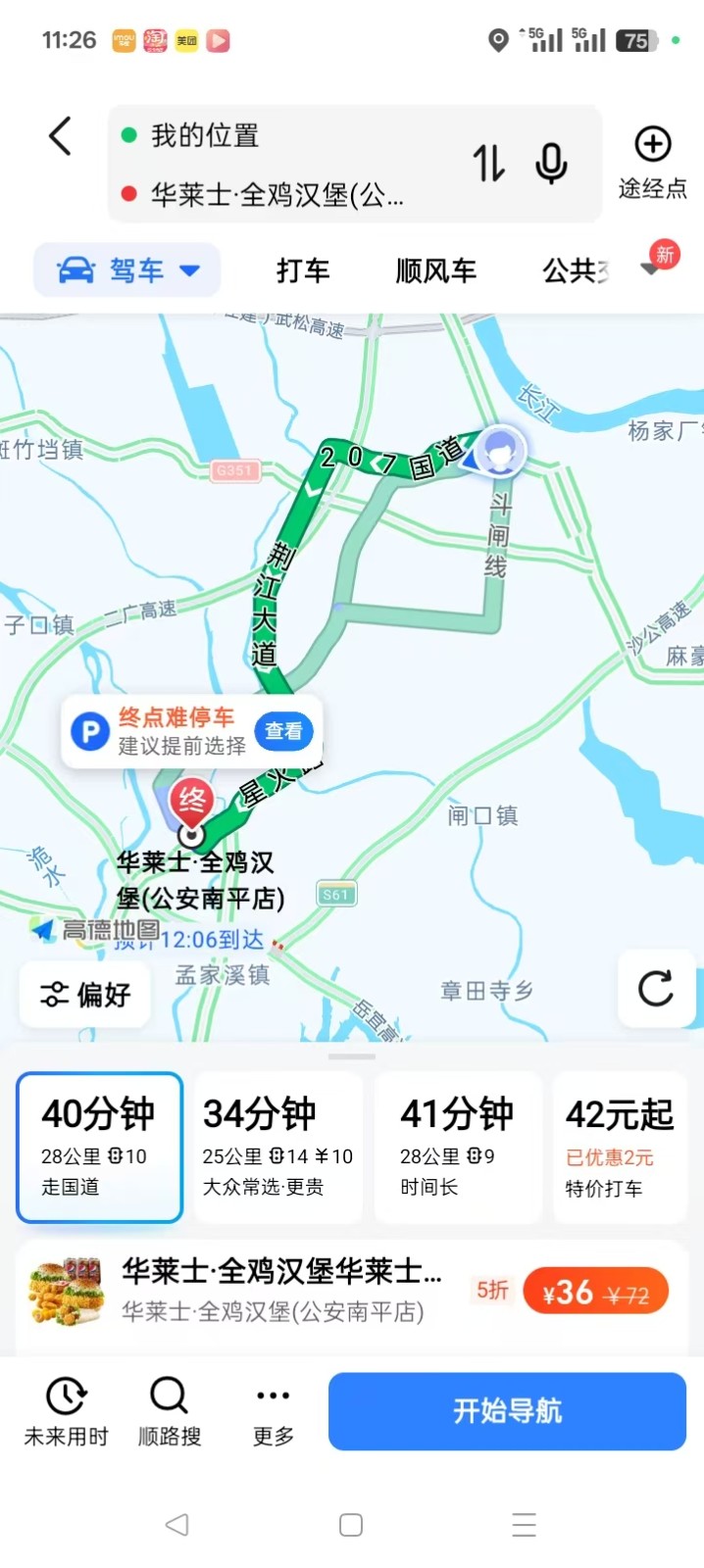Open the 驾车 travel mode dropdown
This screenshot has height=1568, width=704.
127,269
